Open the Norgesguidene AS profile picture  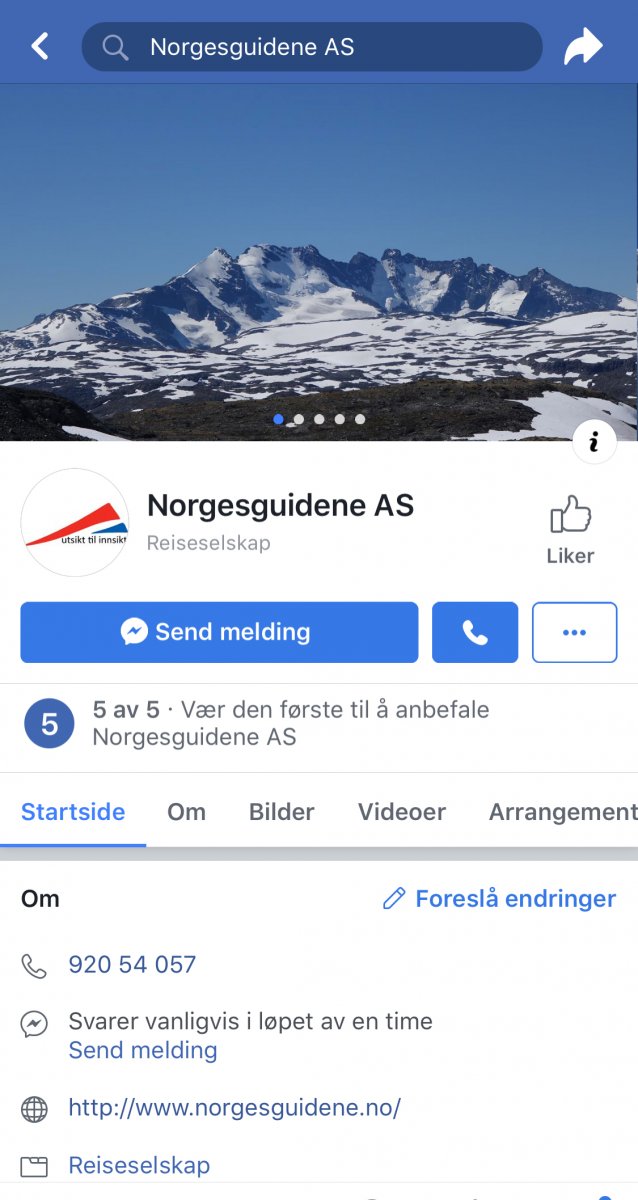[75, 523]
